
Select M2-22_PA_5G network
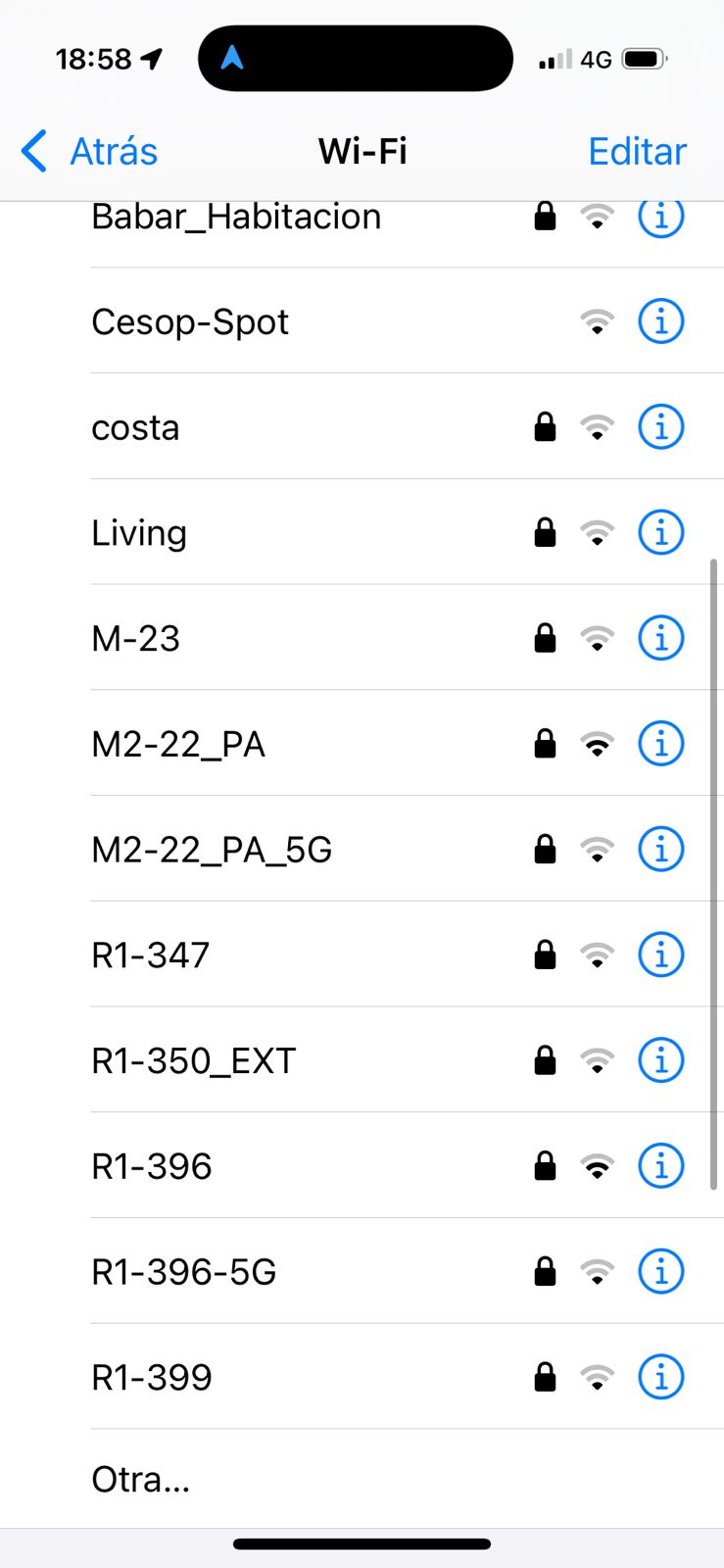[x=212, y=850]
